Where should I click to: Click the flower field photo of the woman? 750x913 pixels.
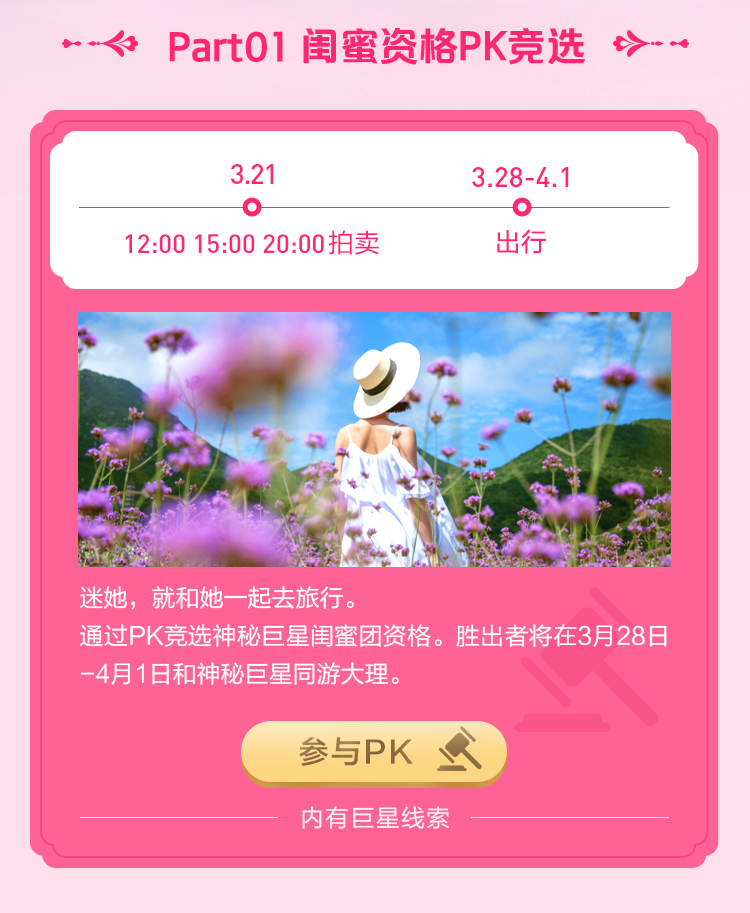pyautogui.click(x=375, y=440)
